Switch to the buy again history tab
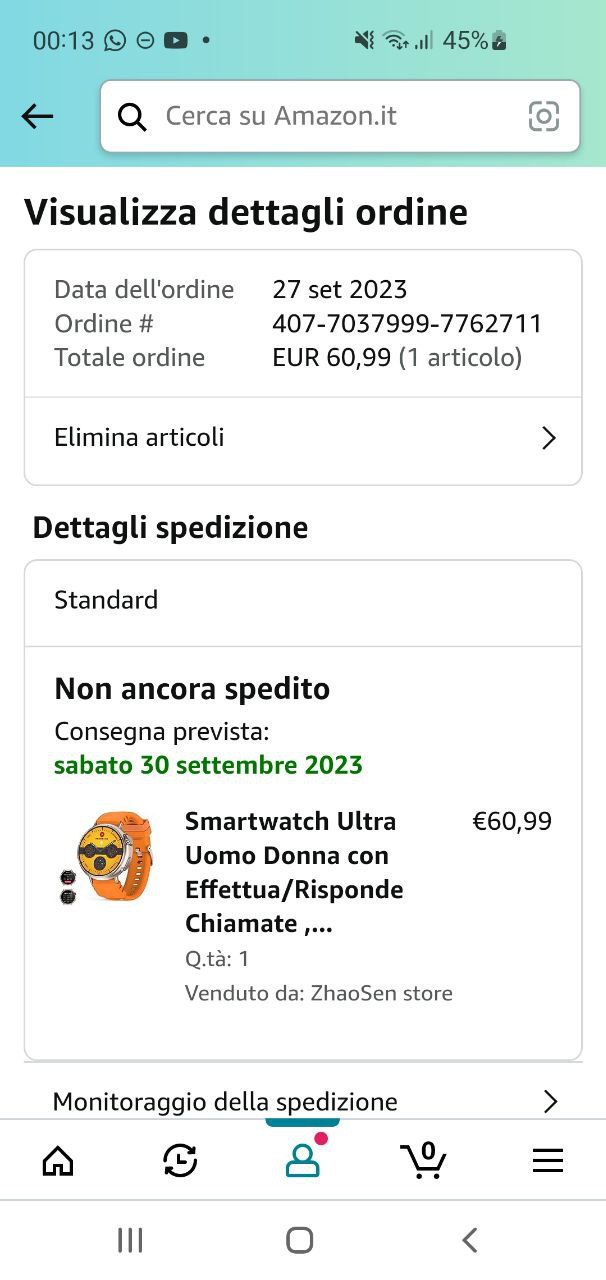The image size is (606, 1280). tap(180, 1160)
